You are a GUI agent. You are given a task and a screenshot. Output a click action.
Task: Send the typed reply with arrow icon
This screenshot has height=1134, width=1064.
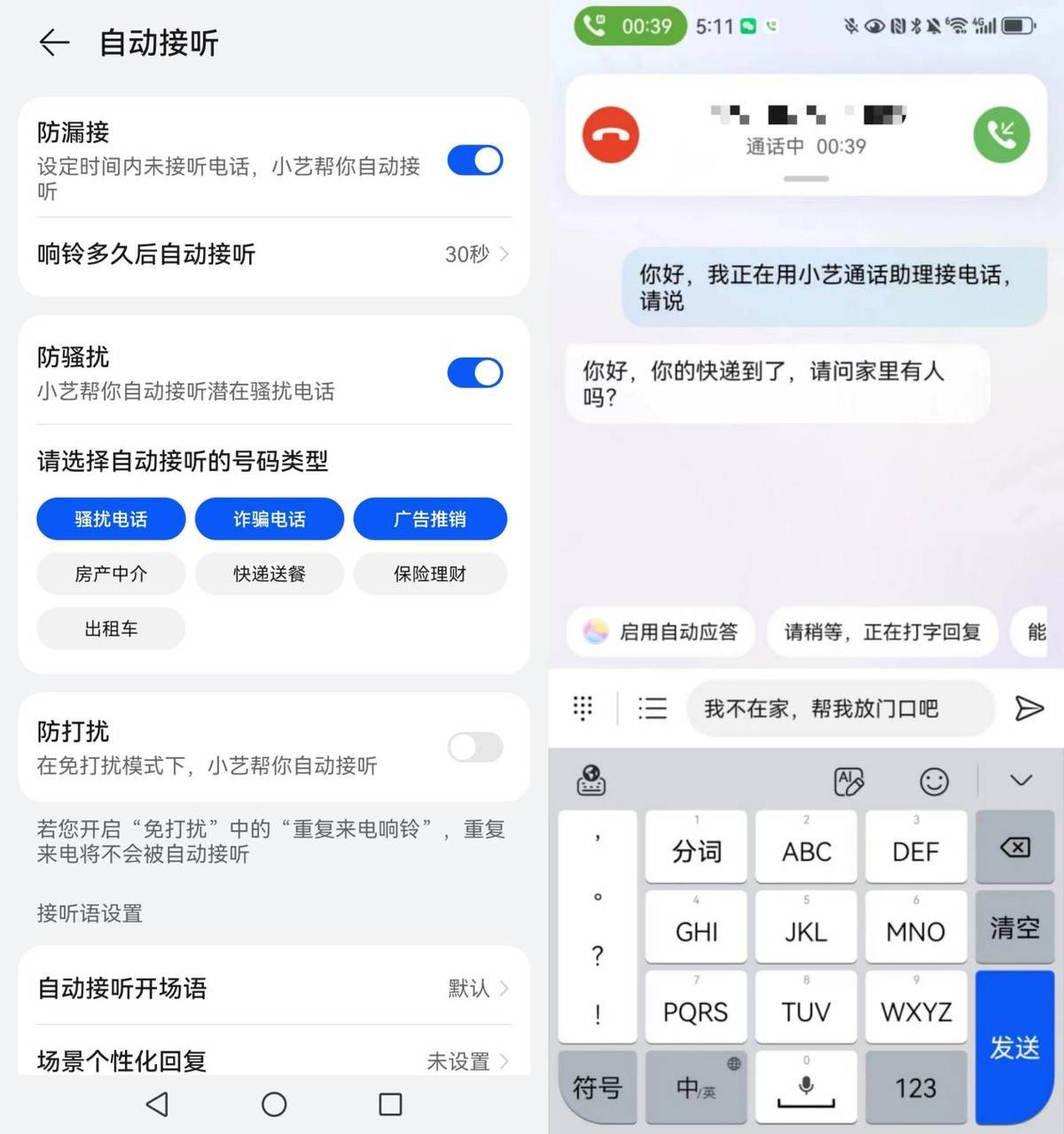[1029, 708]
